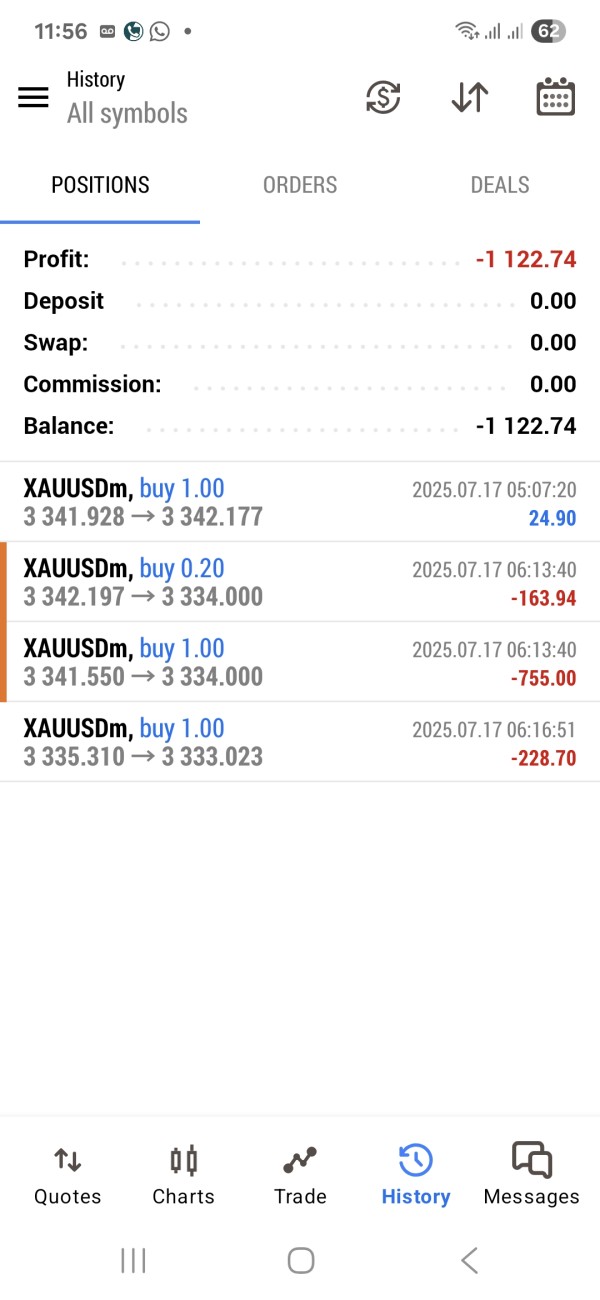Screen dimensions: 600x1300
Task: Tap the currency symbol refresh icon
Action: (383, 97)
